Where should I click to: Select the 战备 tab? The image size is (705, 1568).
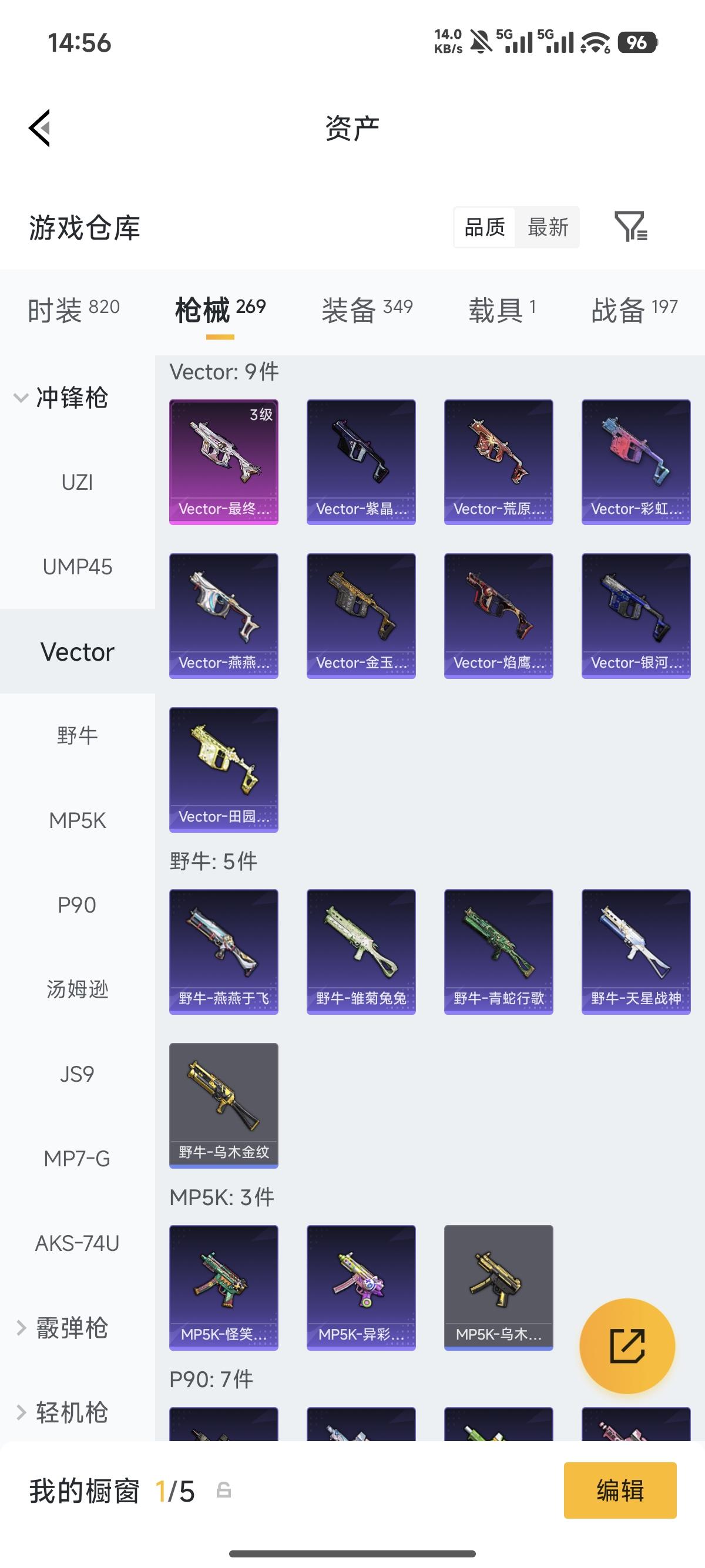pos(634,309)
